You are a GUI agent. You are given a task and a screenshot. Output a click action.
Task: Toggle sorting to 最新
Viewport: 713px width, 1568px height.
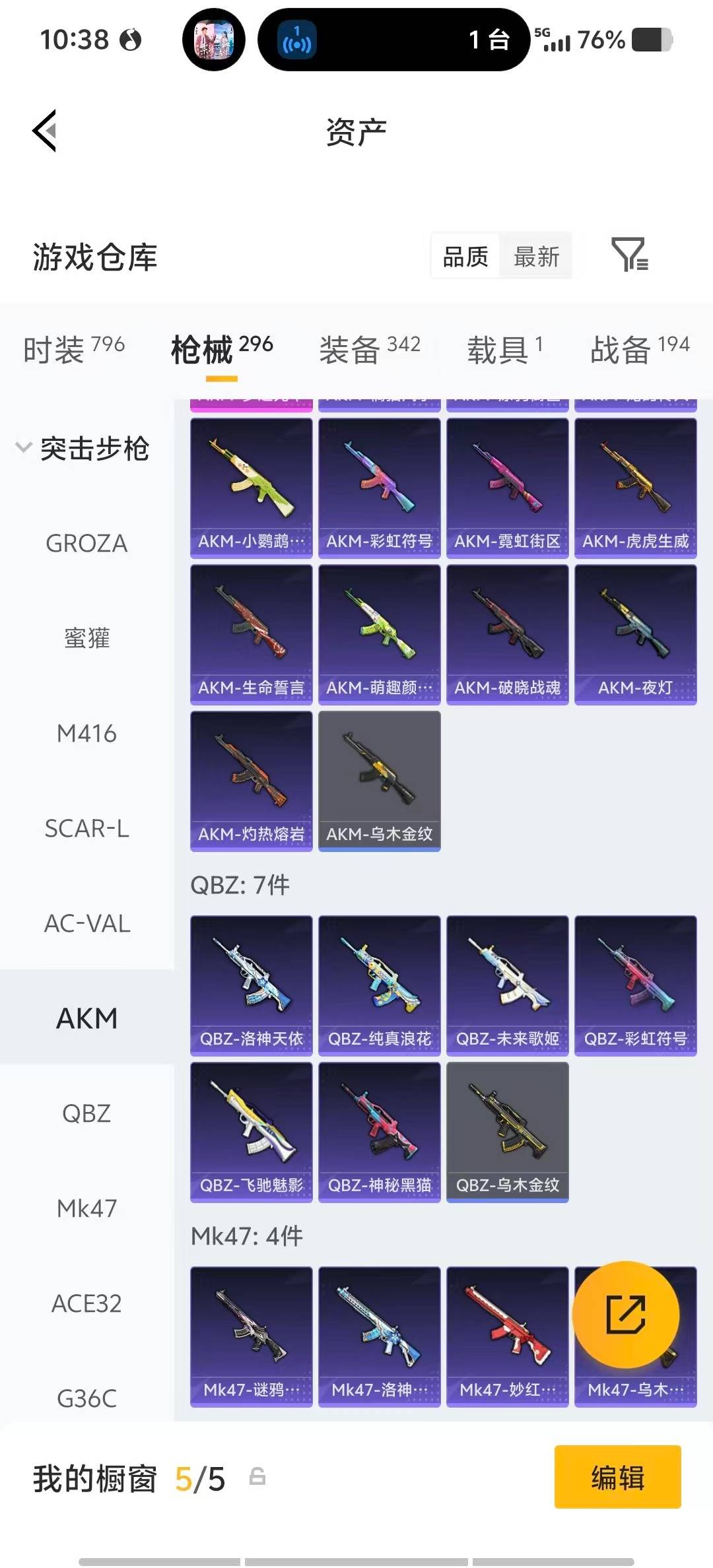536,257
